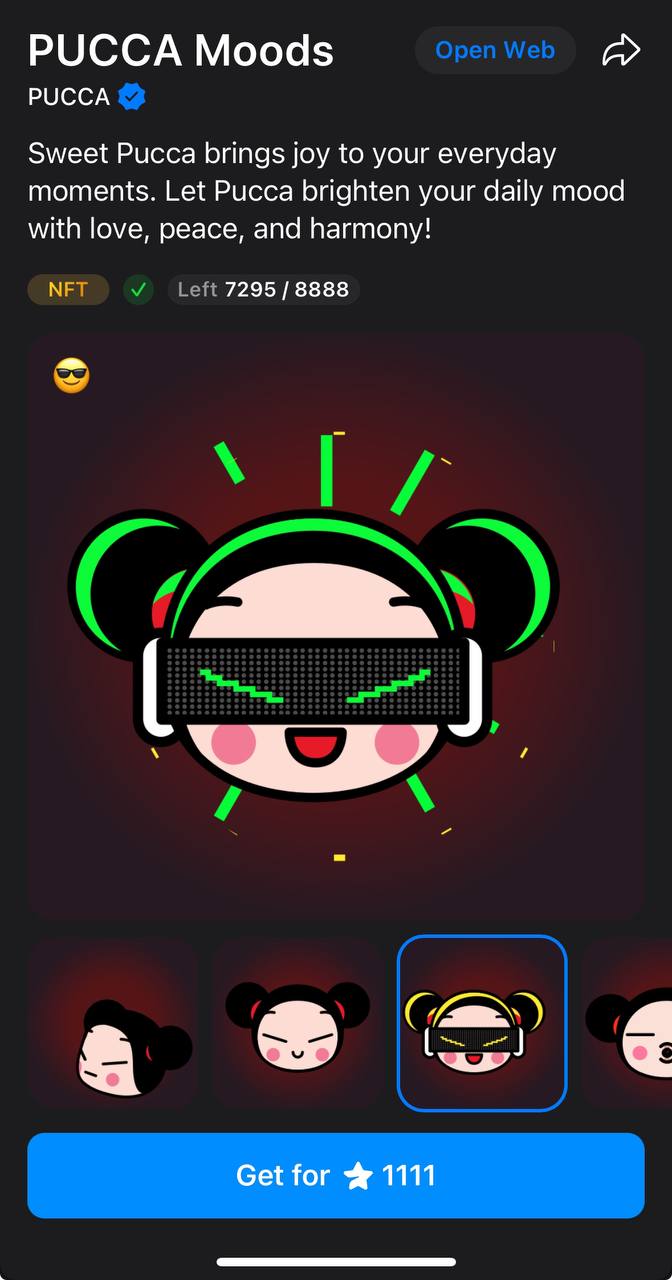Select the kissing Pucca sticker thumbnail

pos(632,1024)
